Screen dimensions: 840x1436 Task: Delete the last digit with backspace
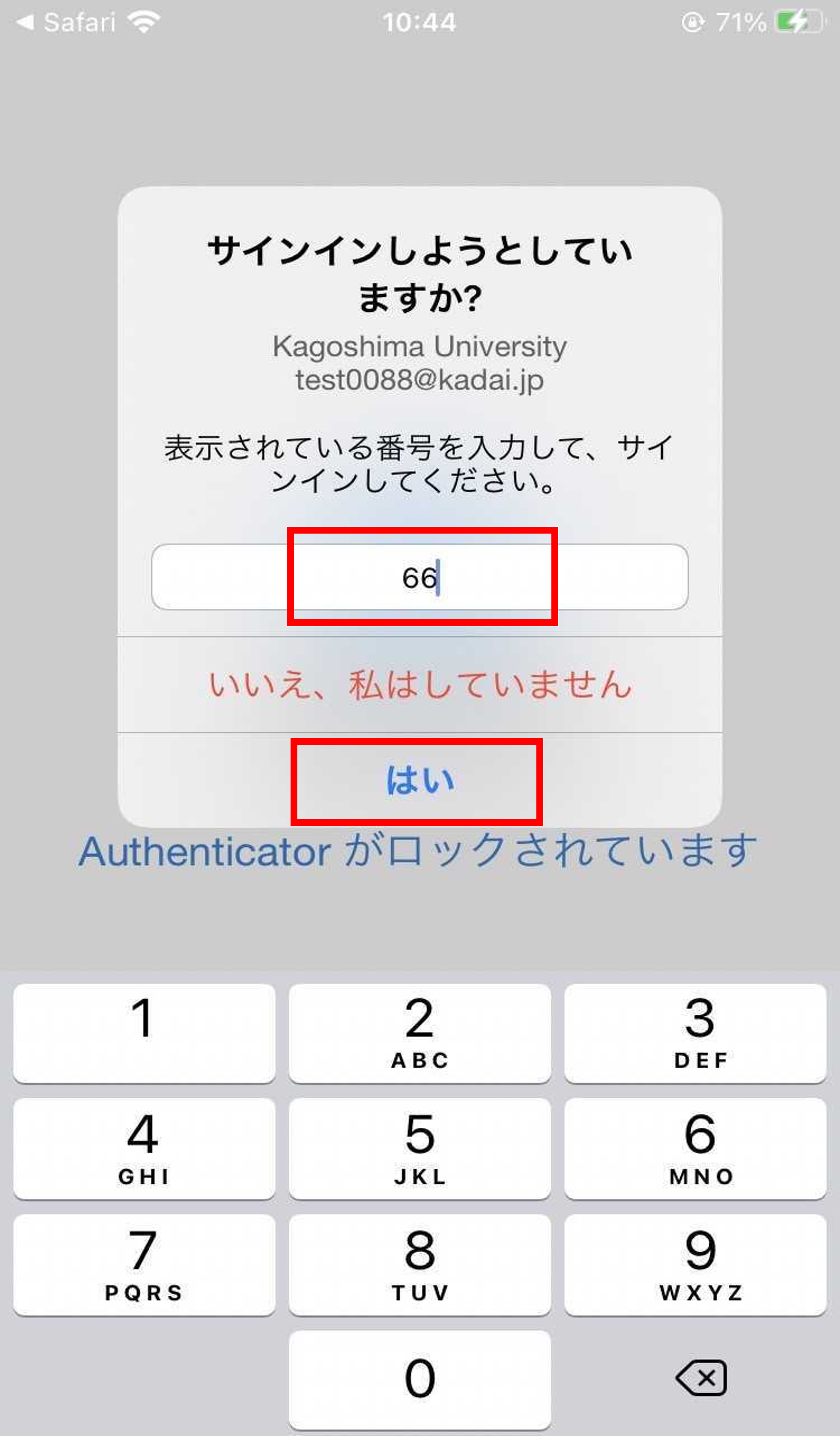tap(701, 1378)
